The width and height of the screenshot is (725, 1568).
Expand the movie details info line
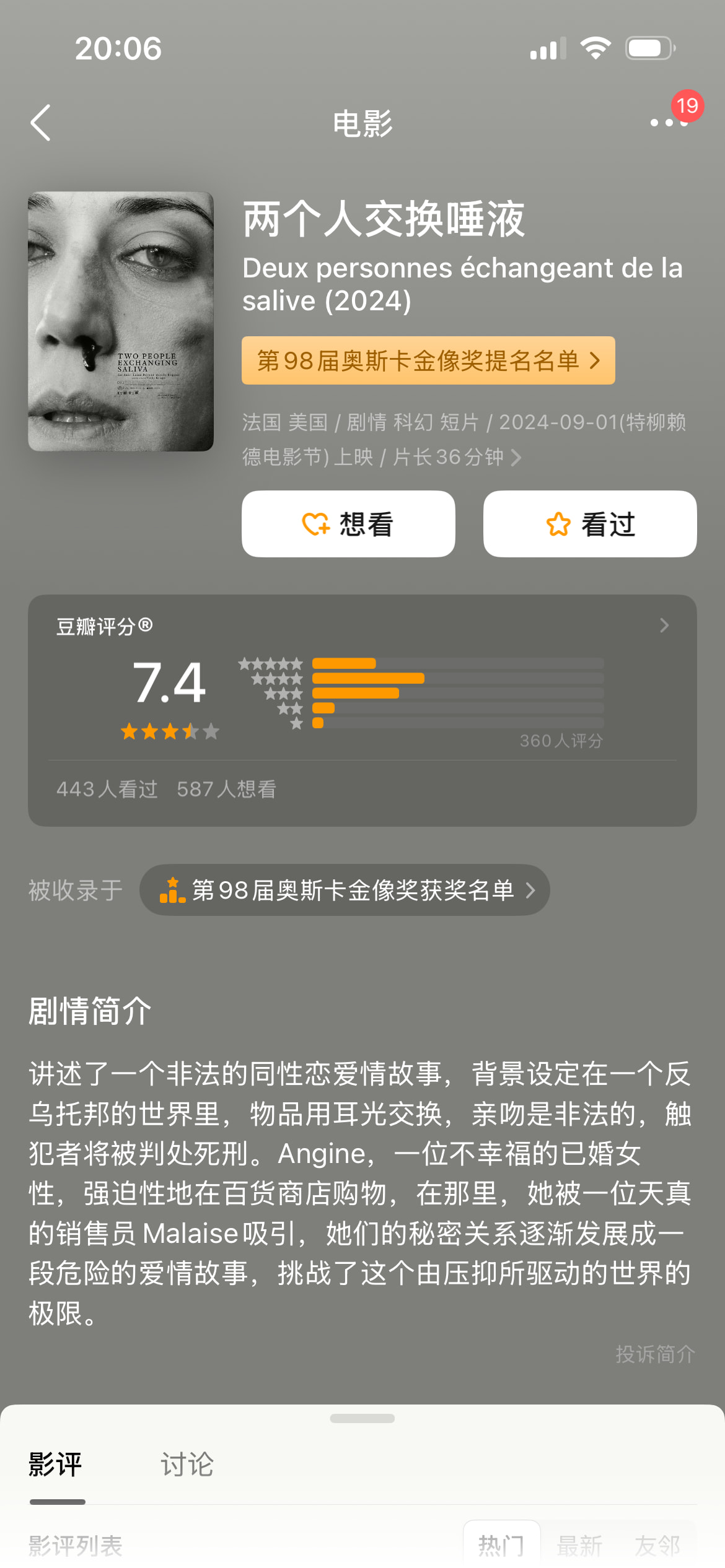464,440
